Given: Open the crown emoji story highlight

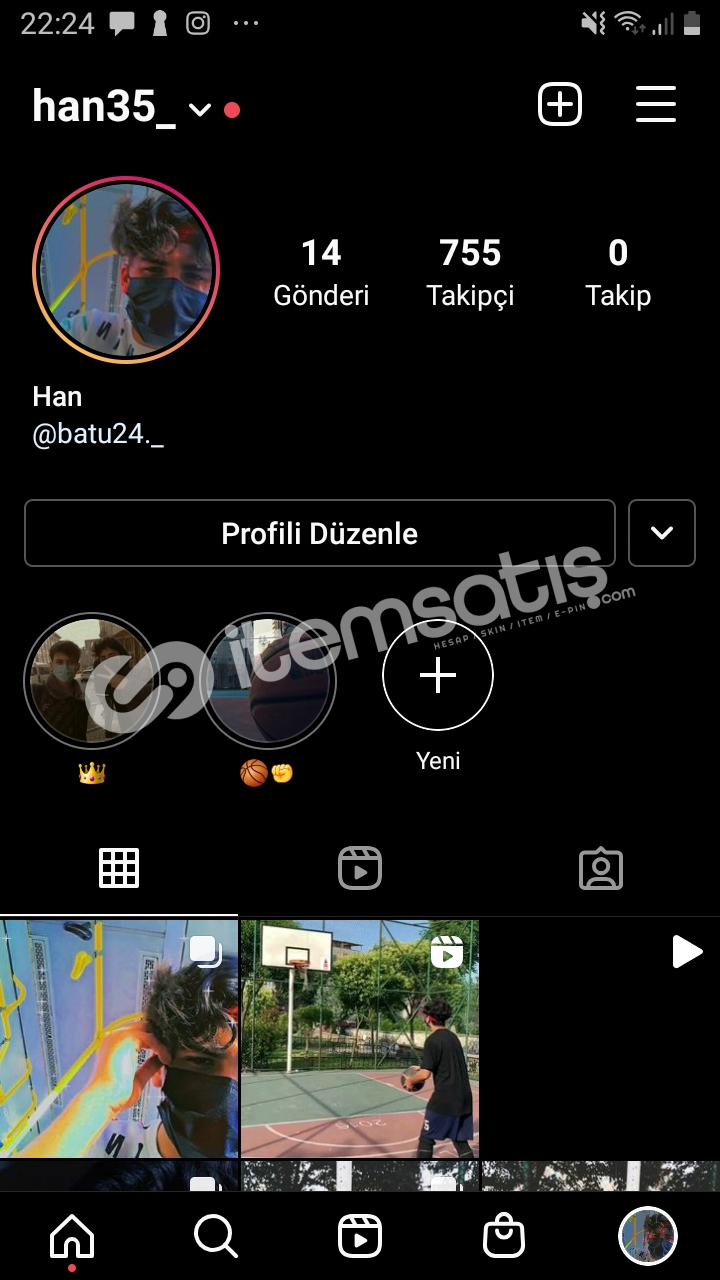Looking at the screenshot, I should pyautogui.click(x=92, y=681).
